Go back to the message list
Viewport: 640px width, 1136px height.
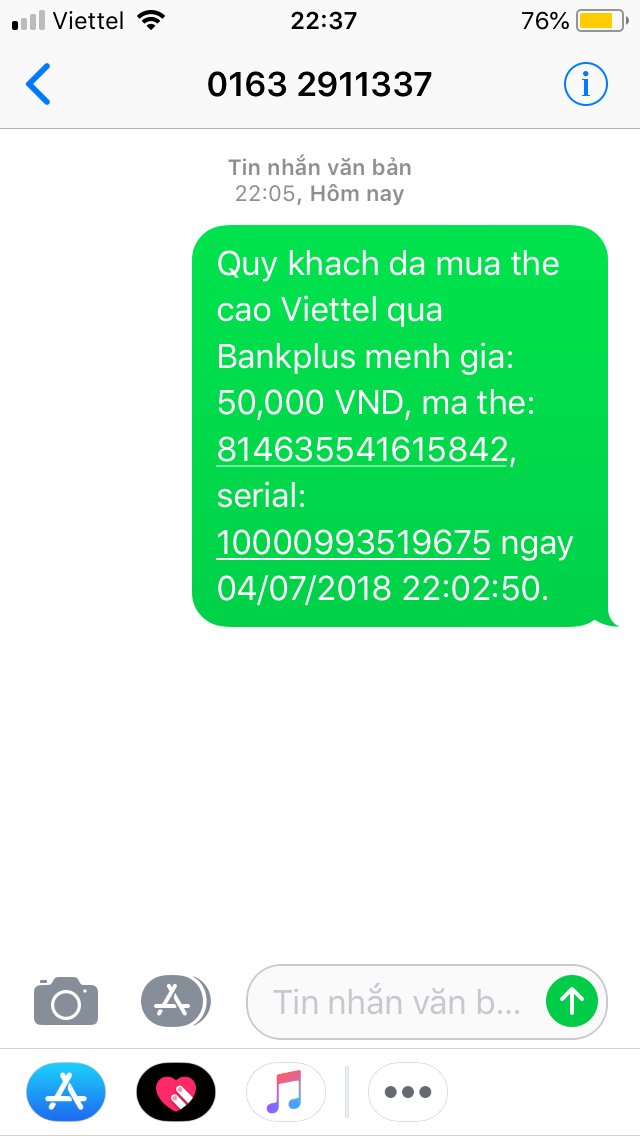[38, 84]
